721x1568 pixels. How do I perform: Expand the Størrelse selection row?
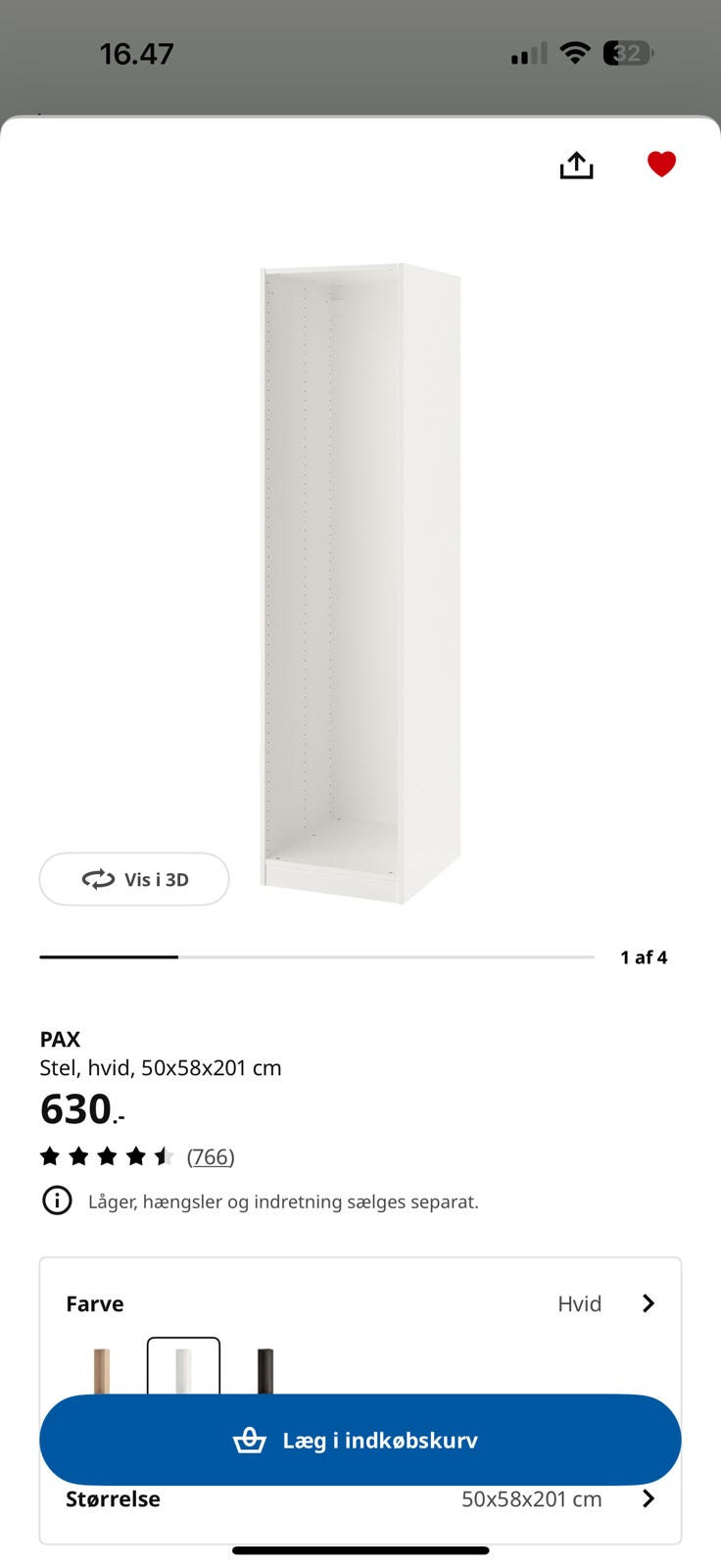(x=360, y=1498)
